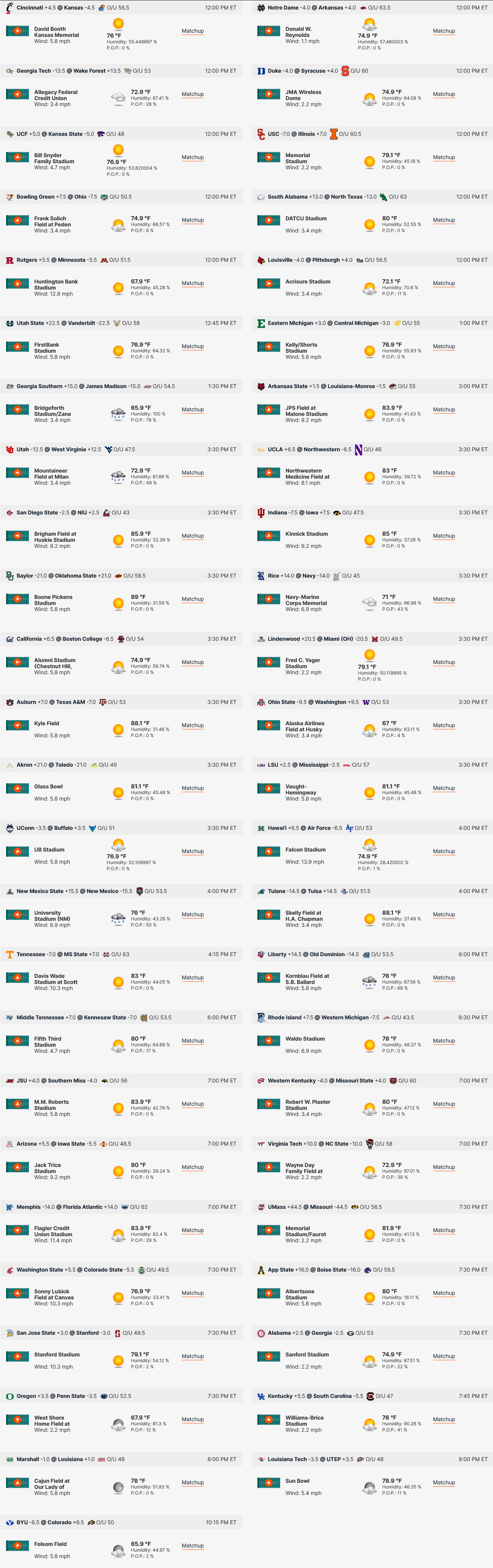View Matchup for Tennessee @ MS State
This screenshot has height=1568, width=493.
pyautogui.click(x=193, y=977)
